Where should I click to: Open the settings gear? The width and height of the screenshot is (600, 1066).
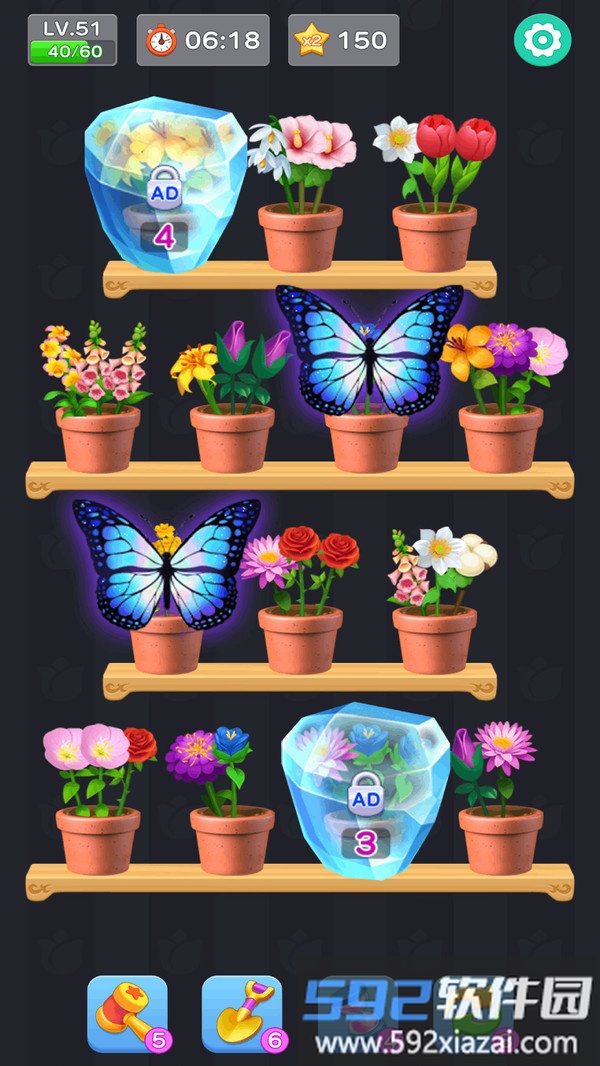pyautogui.click(x=542, y=40)
